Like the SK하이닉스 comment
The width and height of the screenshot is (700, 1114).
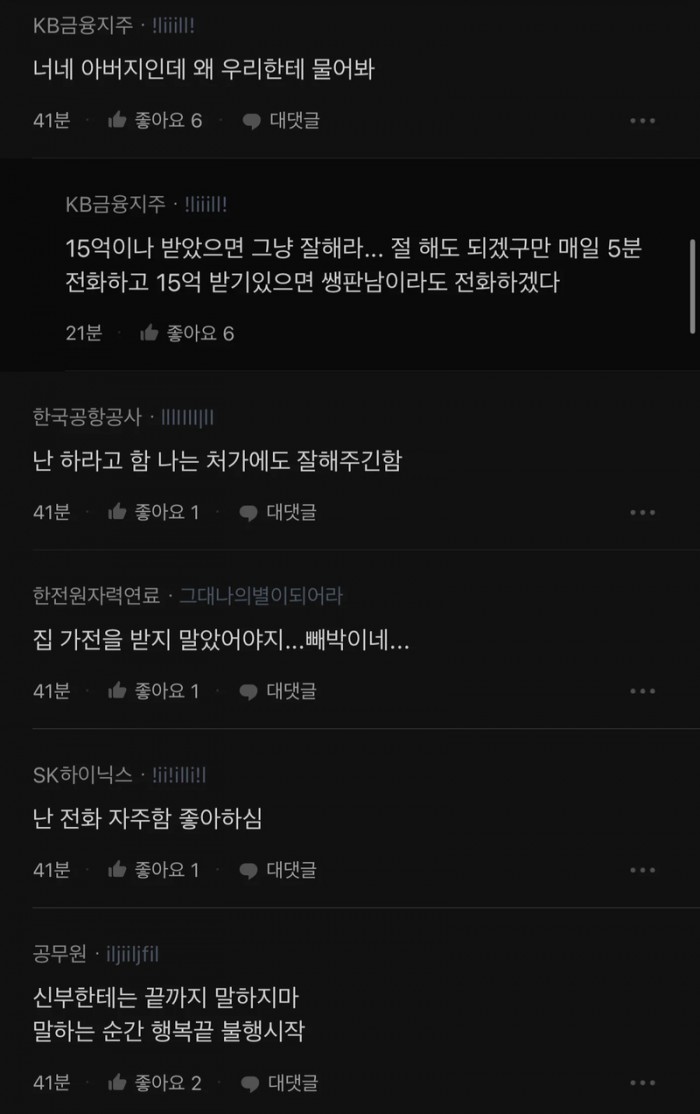154,870
